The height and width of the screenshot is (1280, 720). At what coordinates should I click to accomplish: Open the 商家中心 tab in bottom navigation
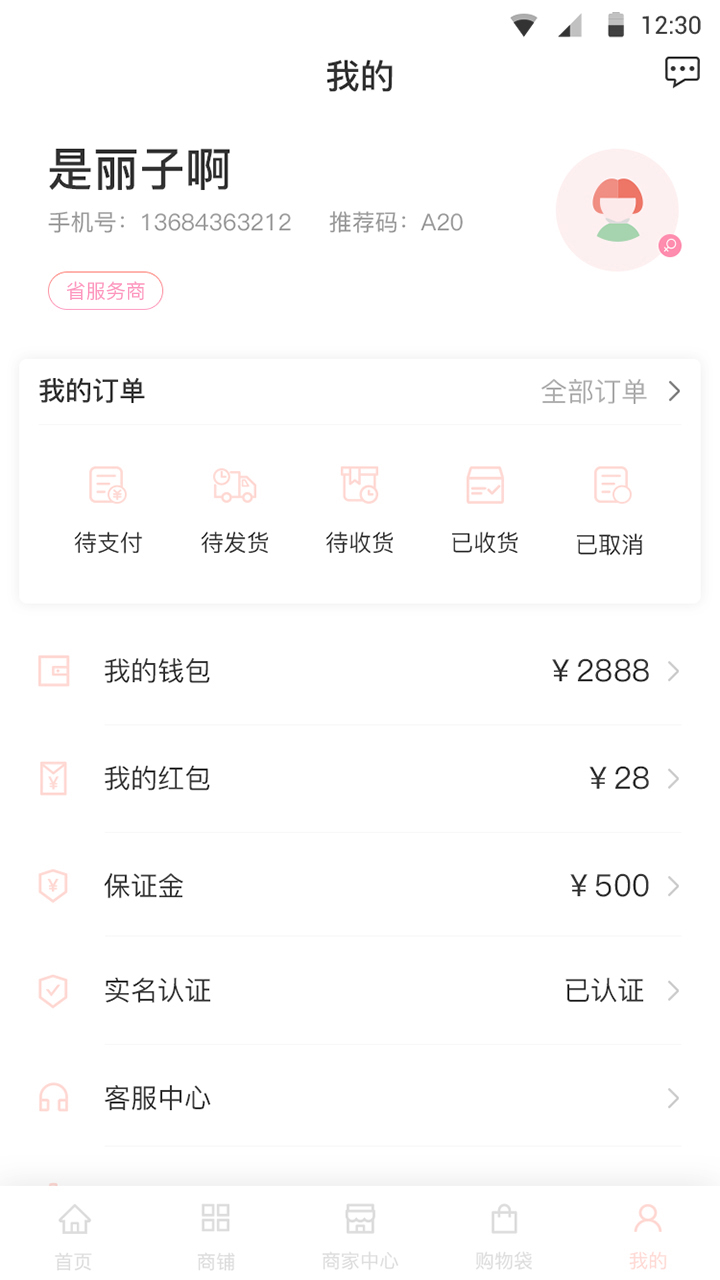360,1232
